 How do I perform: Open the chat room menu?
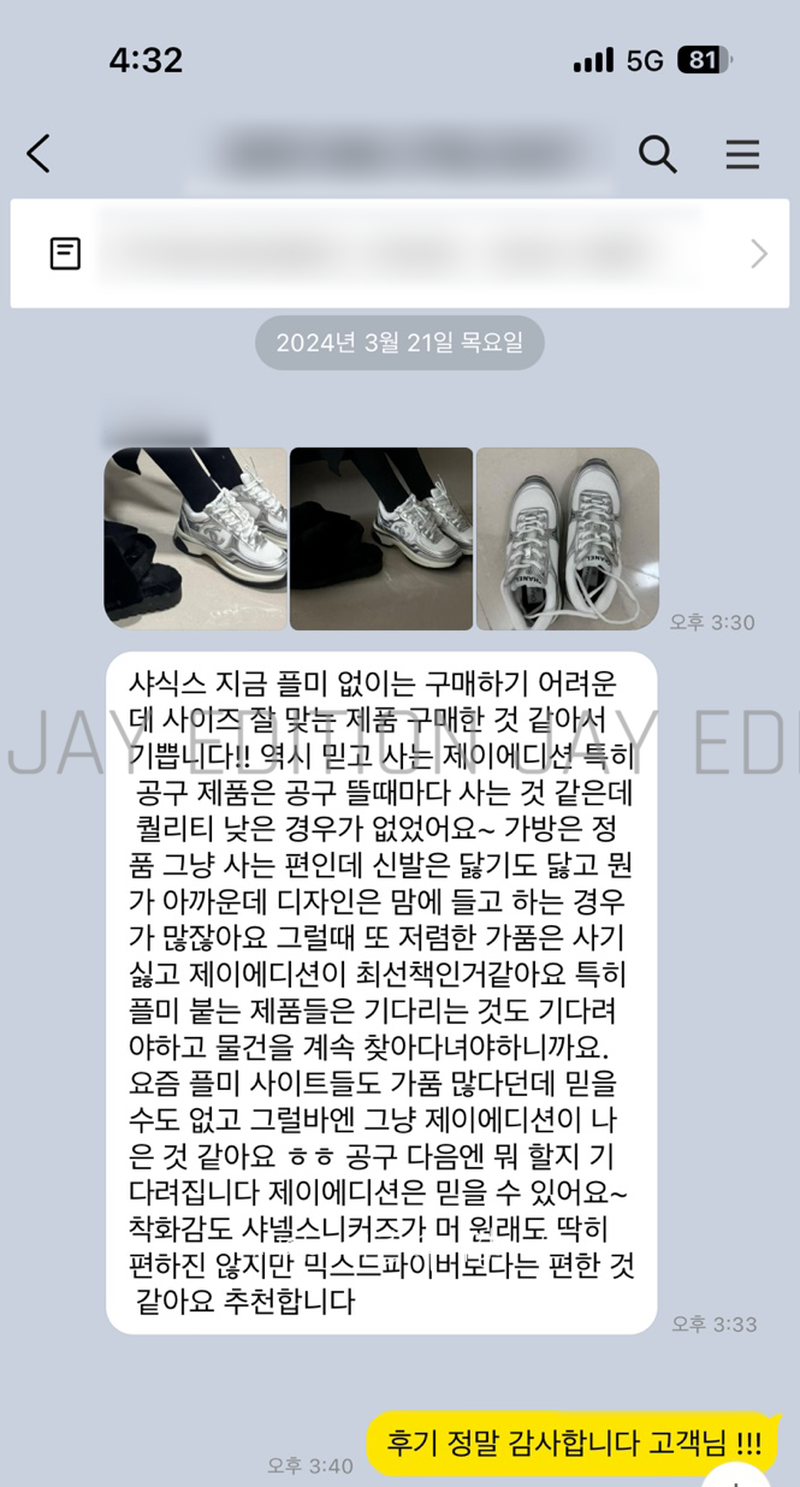pyautogui.click(x=742, y=154)
